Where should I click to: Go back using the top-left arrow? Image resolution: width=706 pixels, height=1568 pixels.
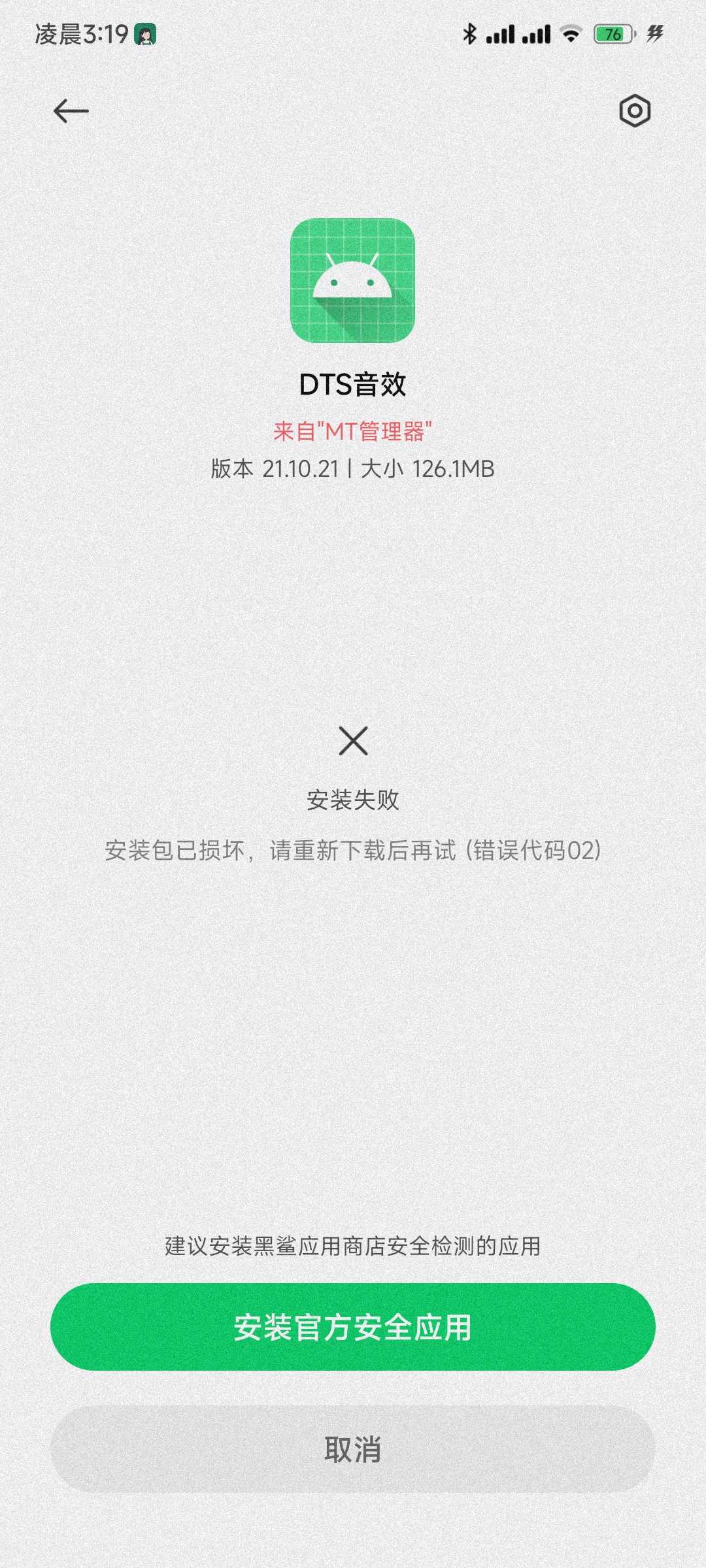click(71, 111)
